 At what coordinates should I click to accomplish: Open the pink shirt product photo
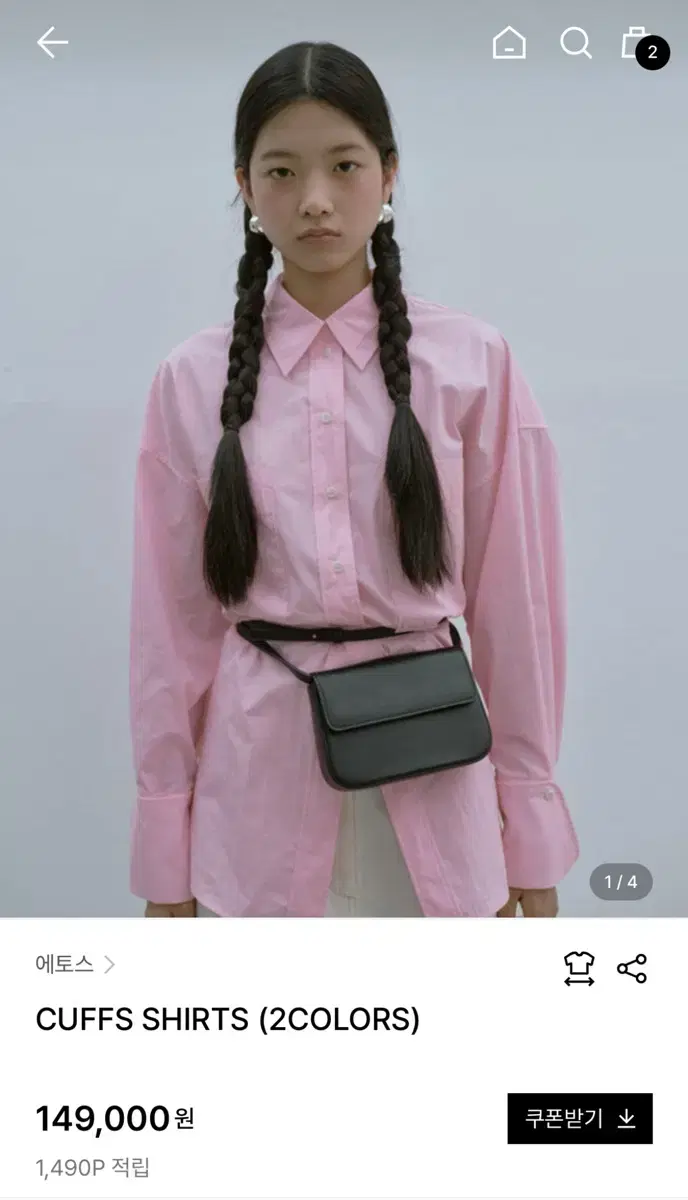344,459
